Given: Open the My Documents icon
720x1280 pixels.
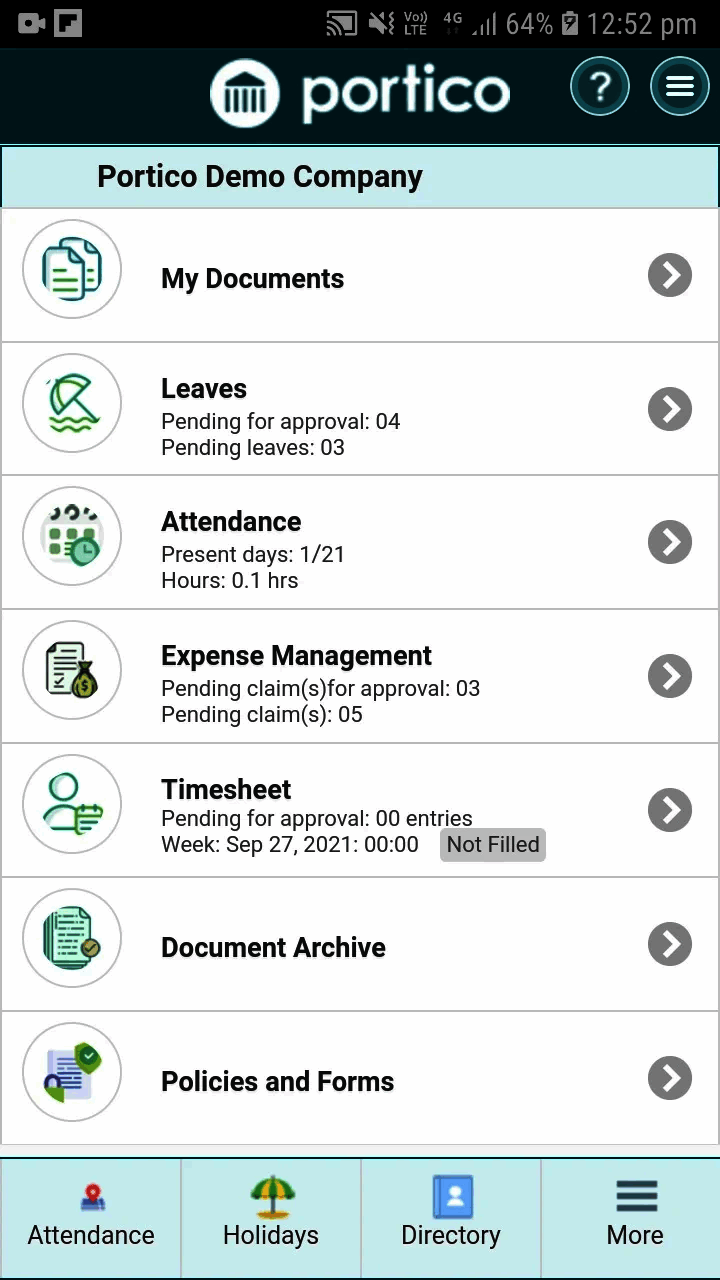Looking at the screenshot, I should (x=71, y=269).
